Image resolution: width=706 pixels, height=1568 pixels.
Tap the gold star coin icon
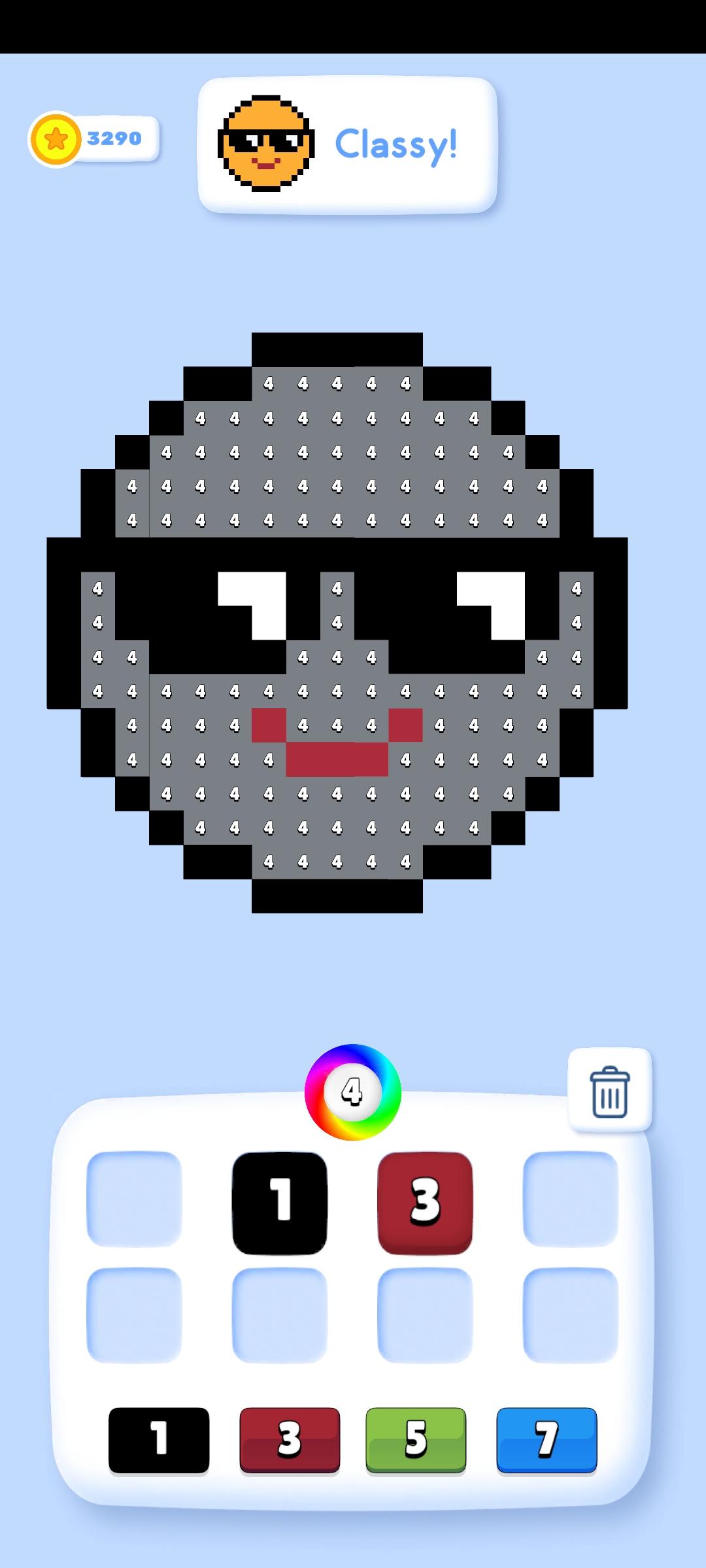click(x=56, y=138)
